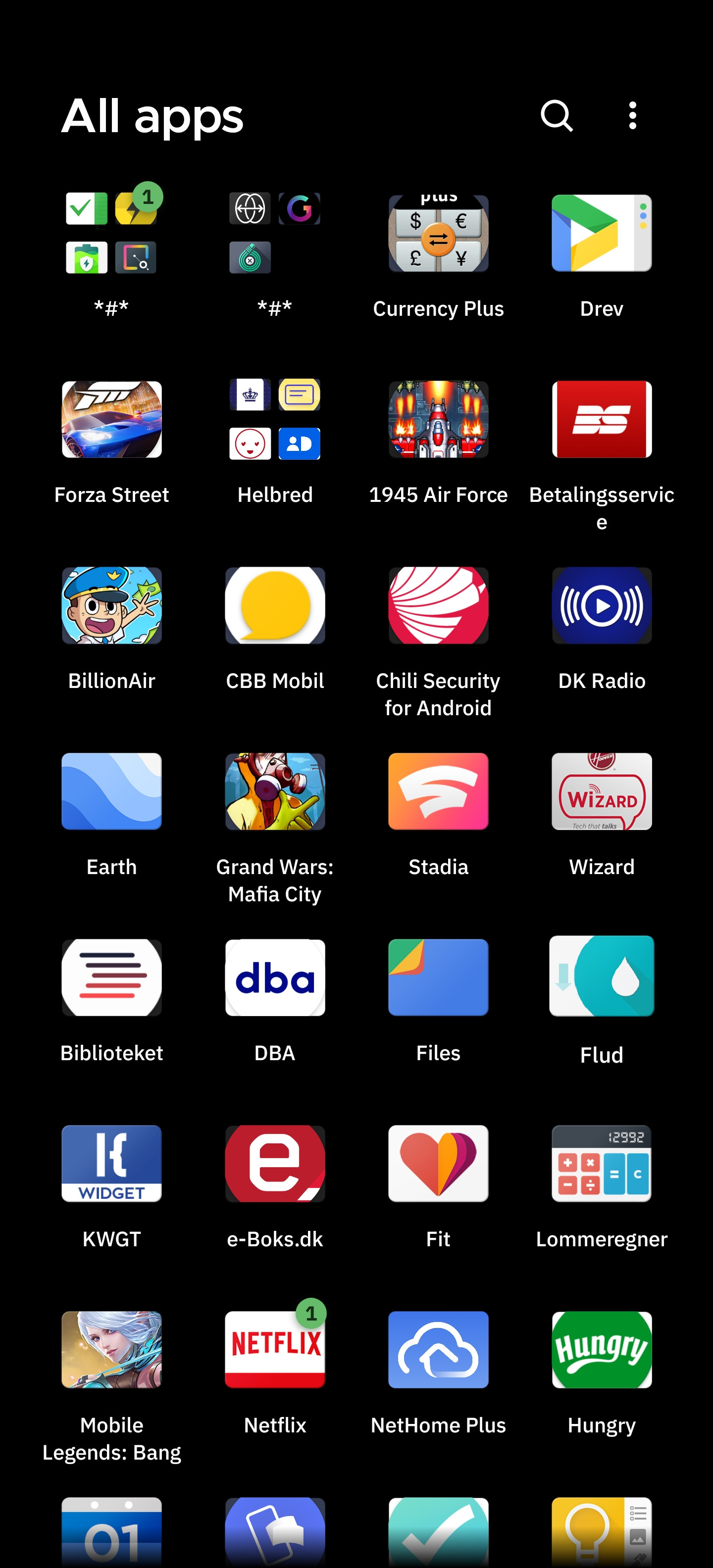Open the search in All apps
The width and height of the screenshot is (713, 1568).
pos(556,116)
